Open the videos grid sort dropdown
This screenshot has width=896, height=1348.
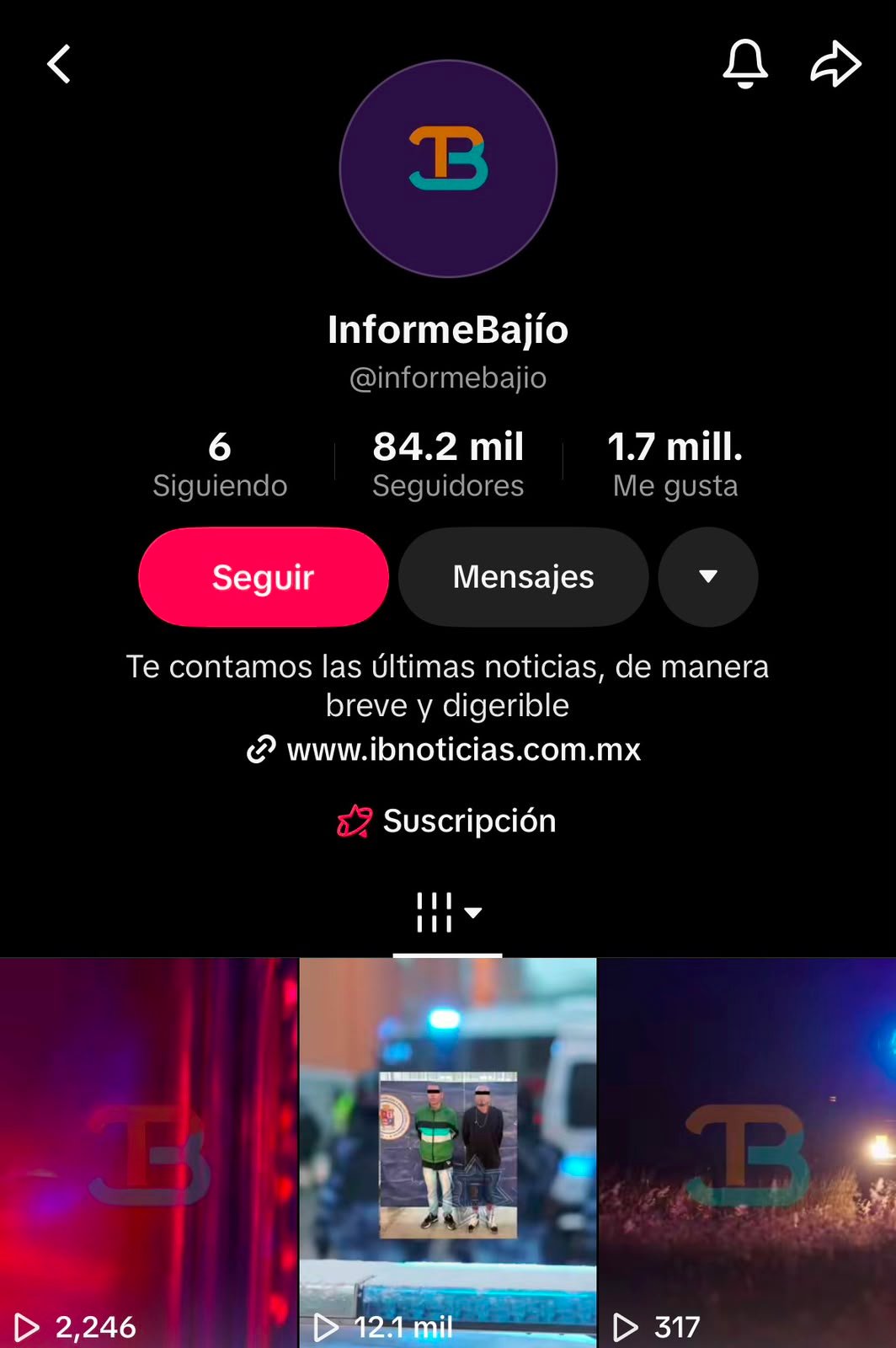[448, 912]
